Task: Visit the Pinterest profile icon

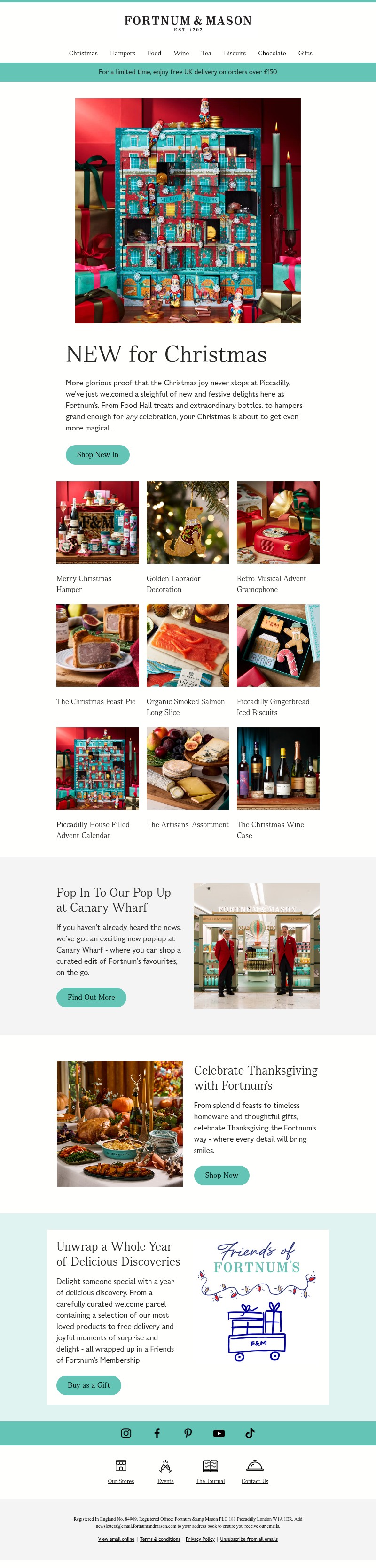Action: [x=188, y=1433]
